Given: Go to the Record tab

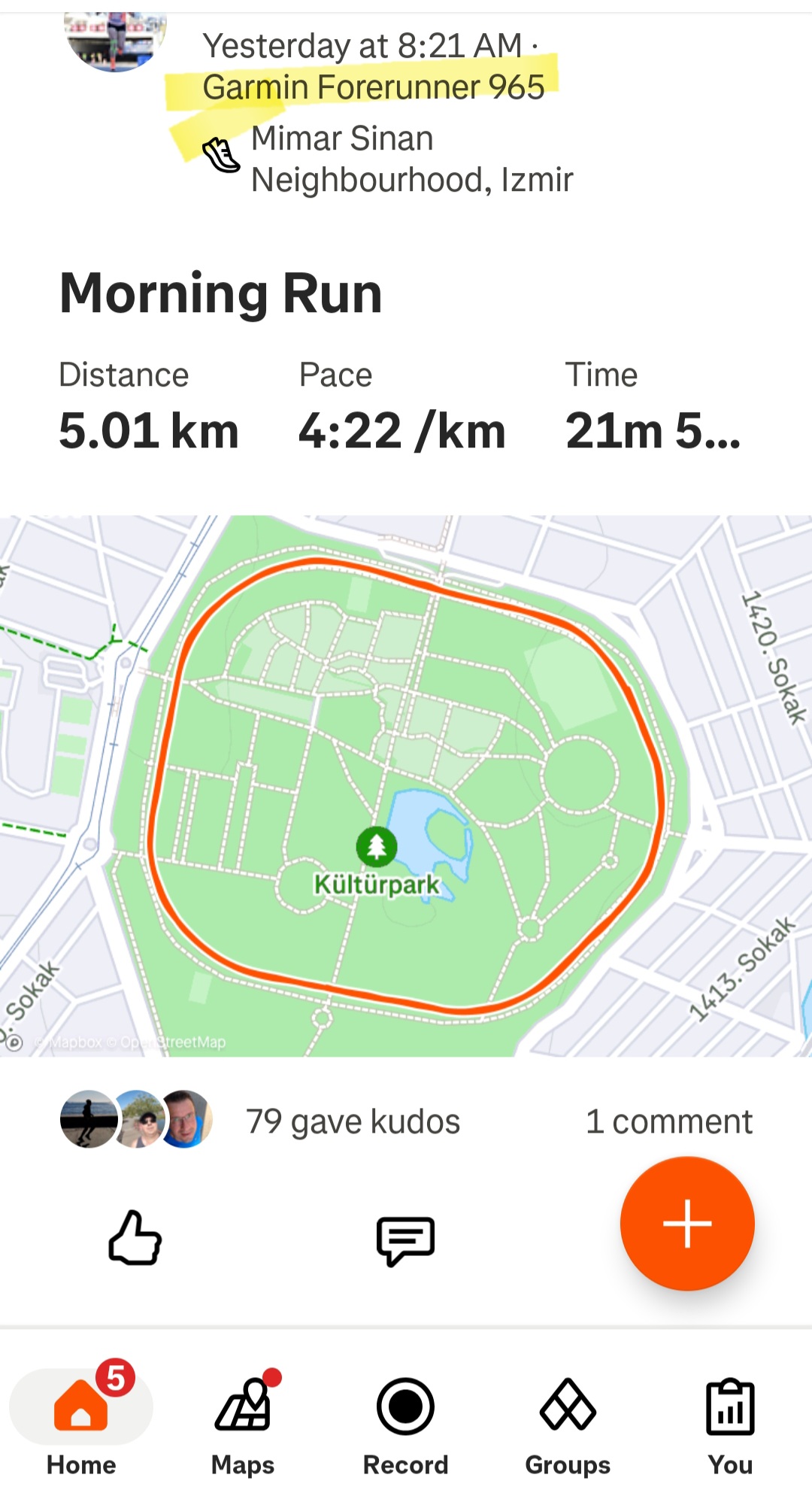Looking at the screenshot, I should (x=405, y=1419).
